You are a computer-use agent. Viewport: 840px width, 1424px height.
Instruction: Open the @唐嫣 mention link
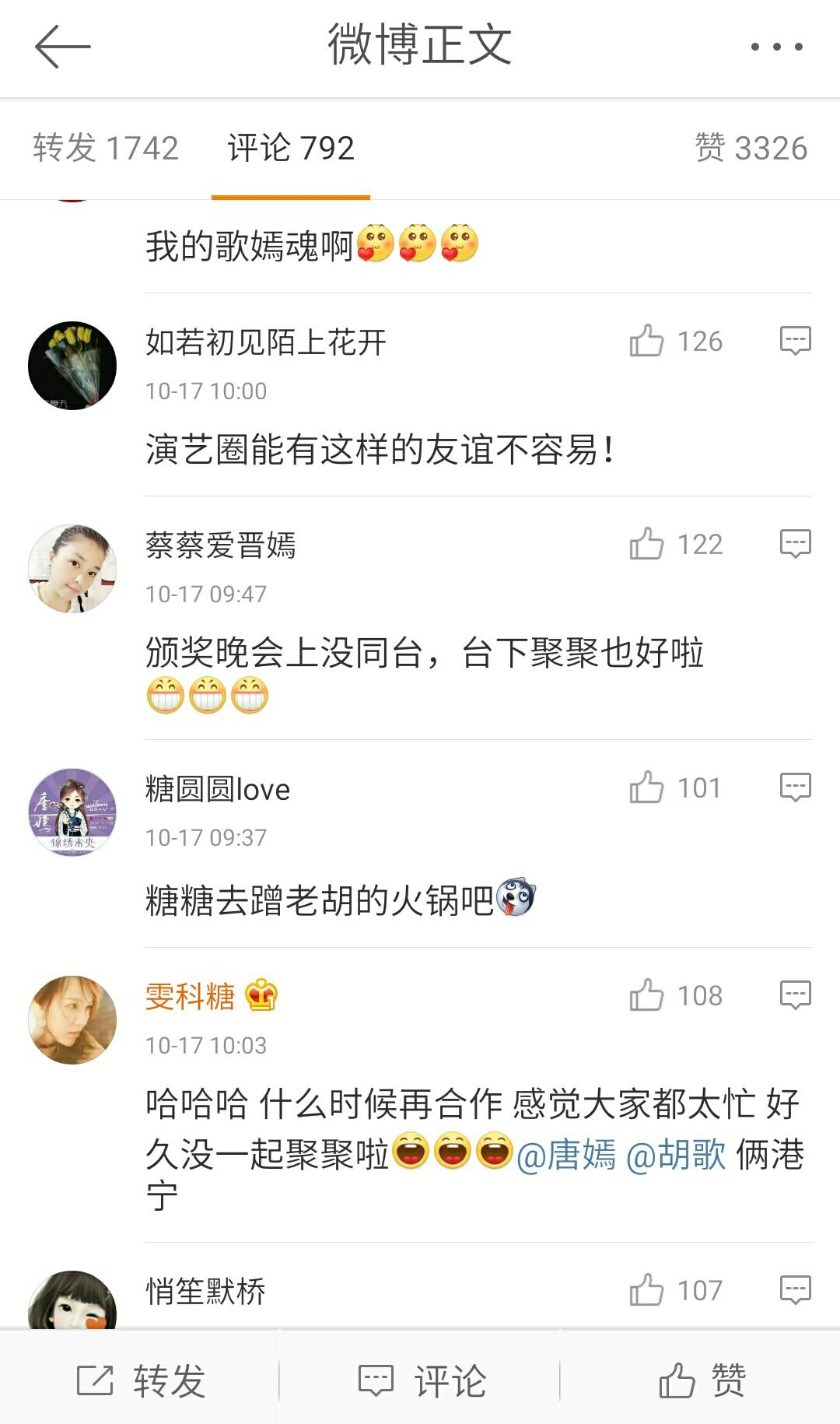tap(566, 1155)
